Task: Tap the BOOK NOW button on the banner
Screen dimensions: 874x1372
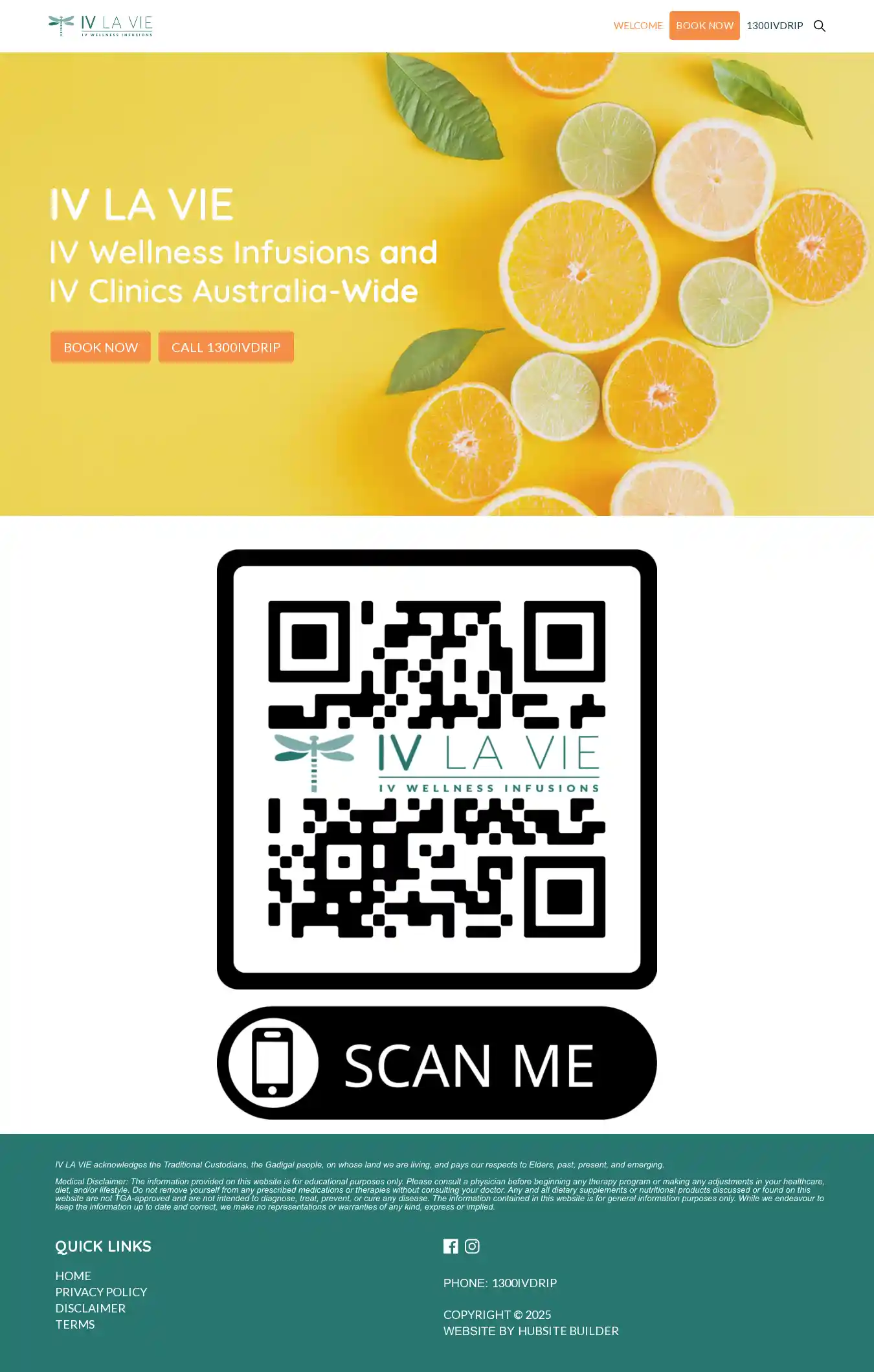Action: tap(100, 348)
